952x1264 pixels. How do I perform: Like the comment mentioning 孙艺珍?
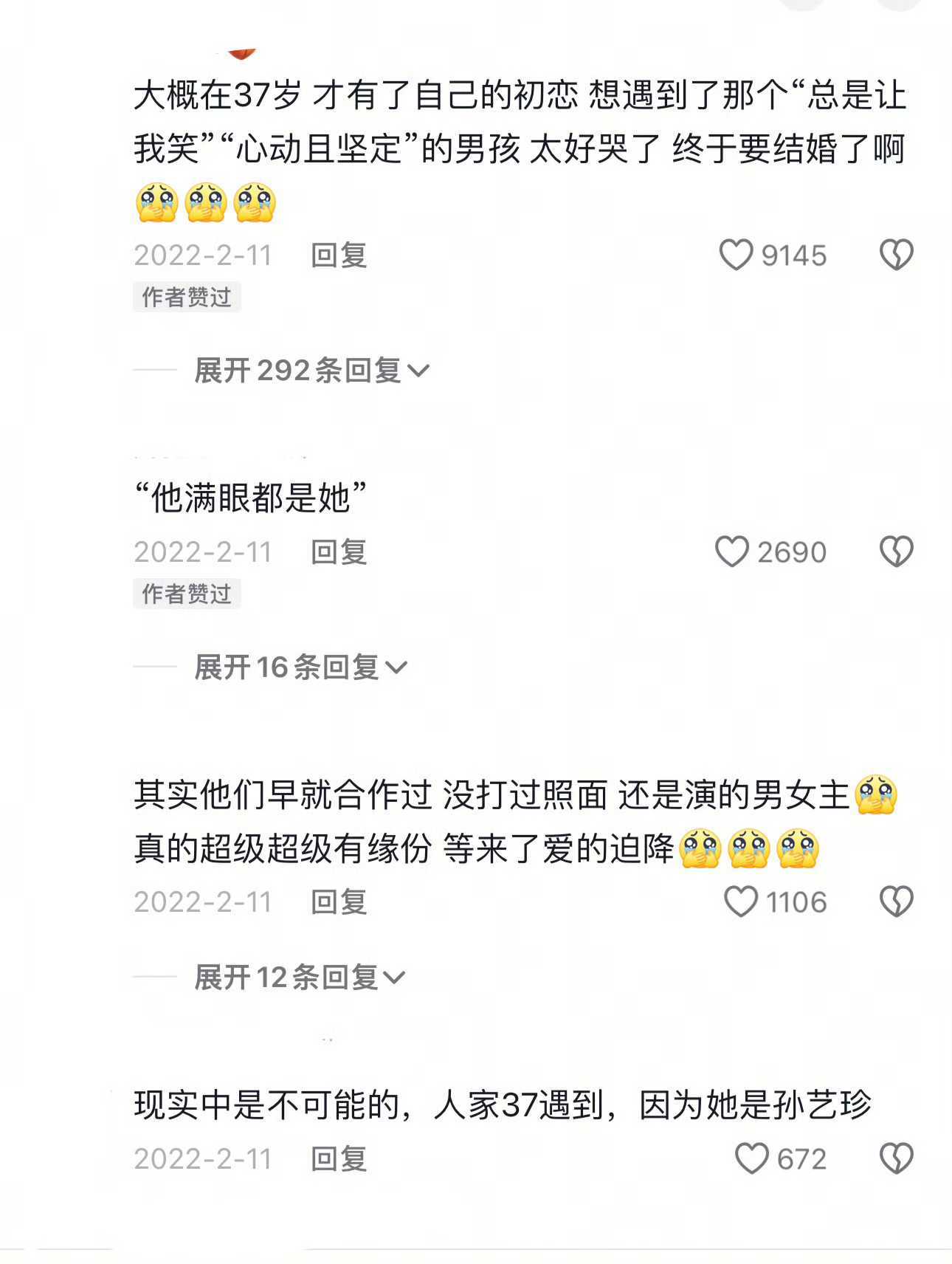(x=751, y=1159)
